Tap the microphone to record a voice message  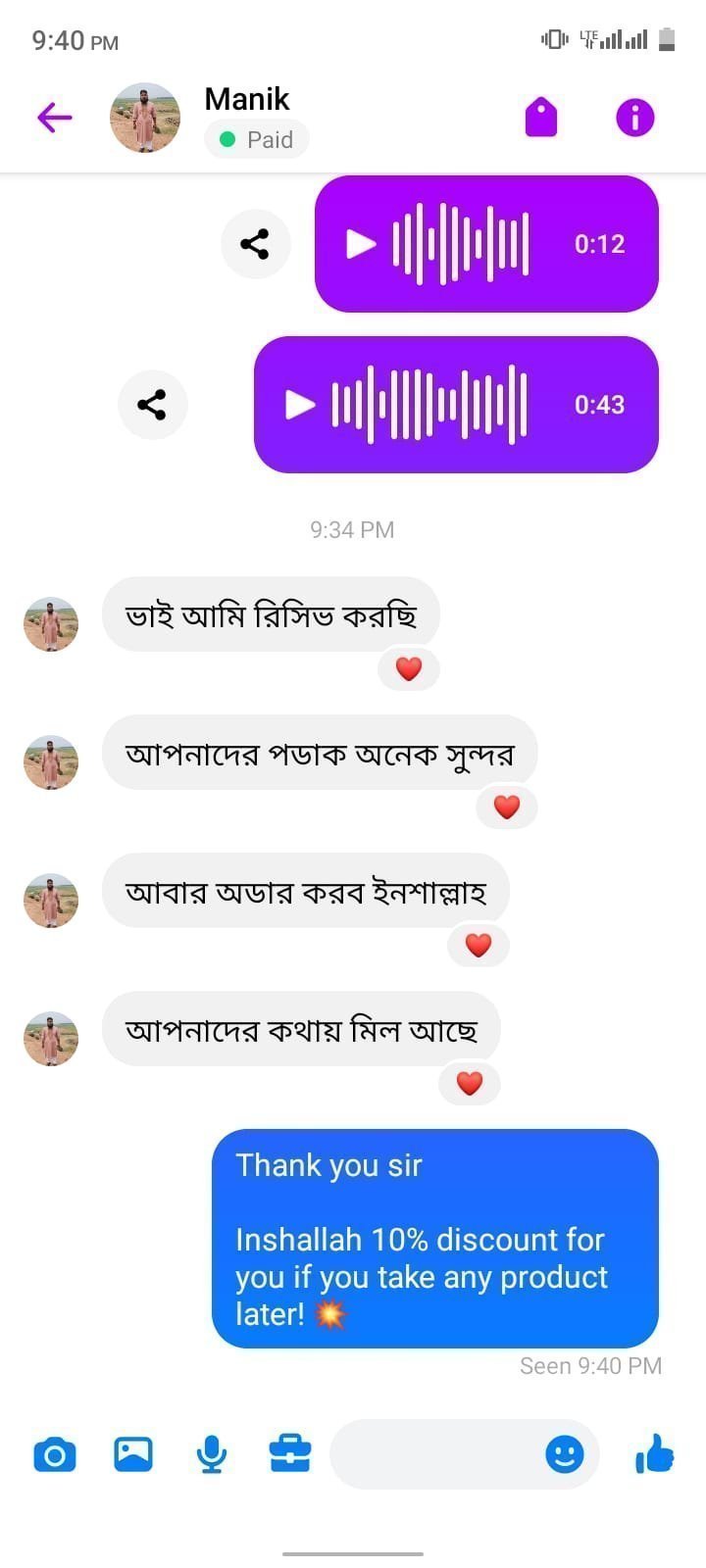click(212, 1455)
